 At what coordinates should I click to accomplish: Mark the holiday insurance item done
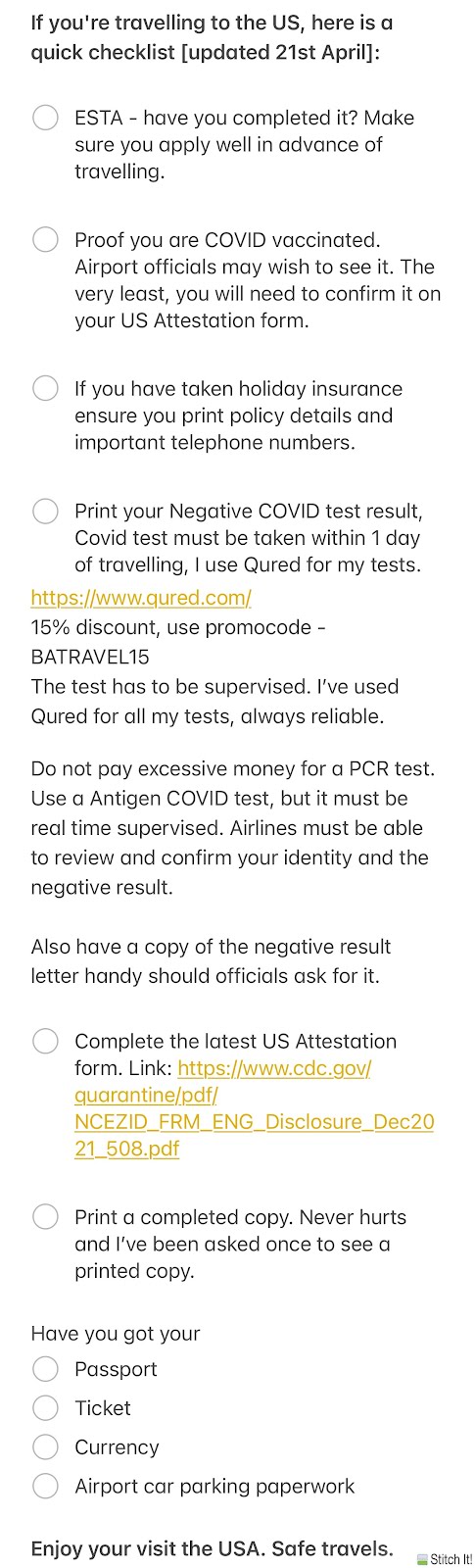pyautogui.click(x=45, y=389)
